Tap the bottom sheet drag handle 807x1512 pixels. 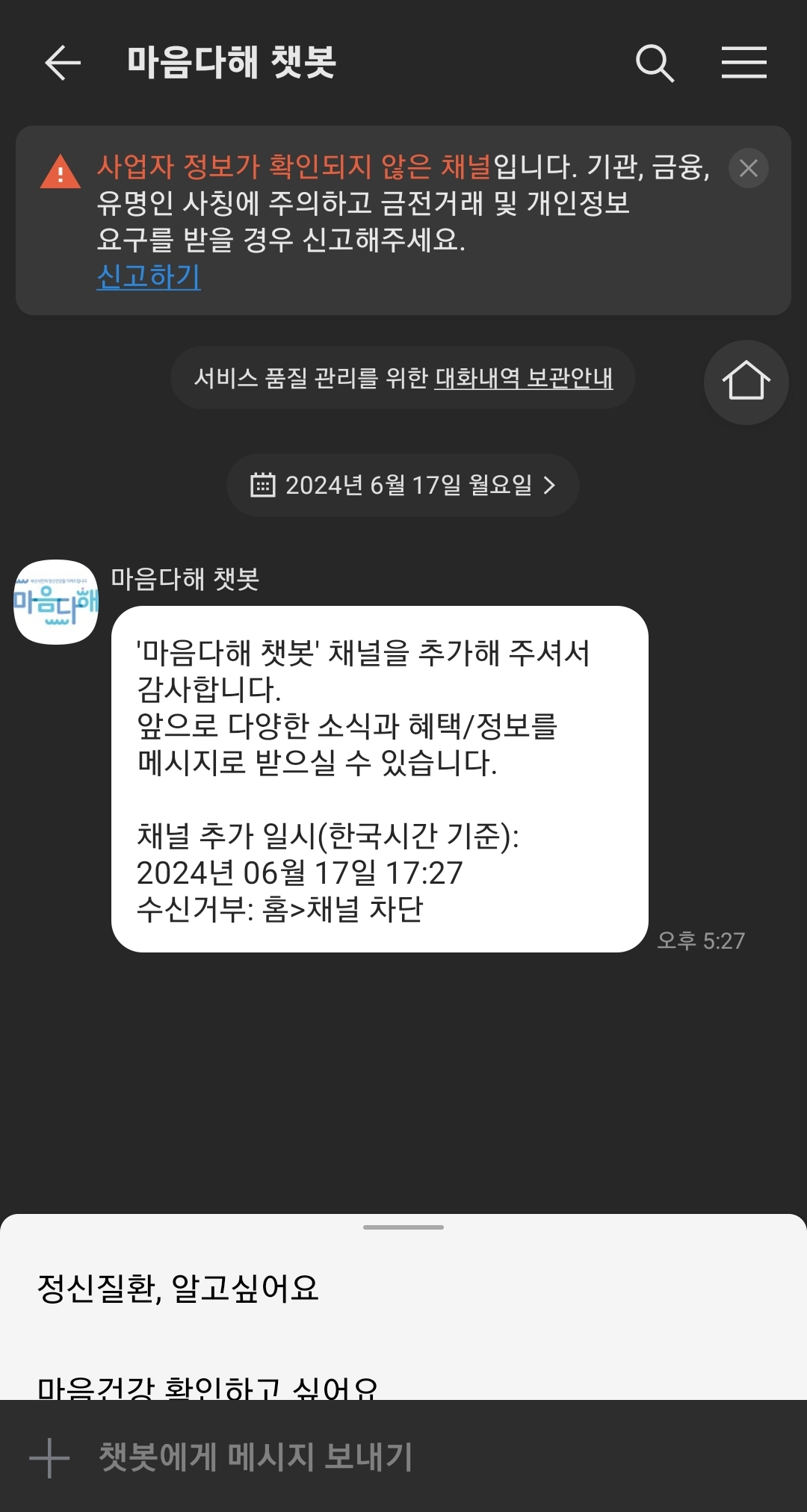pyautogui.click(x=403, y=1227)
